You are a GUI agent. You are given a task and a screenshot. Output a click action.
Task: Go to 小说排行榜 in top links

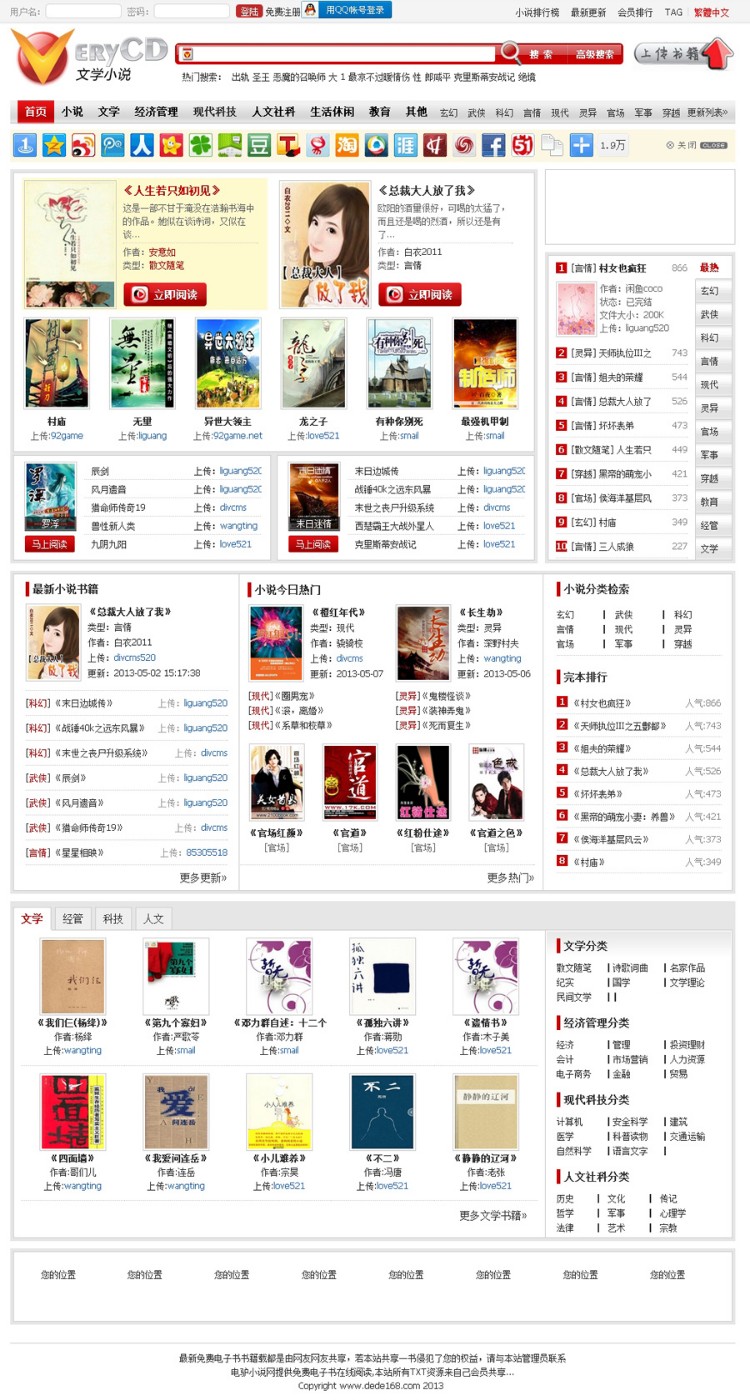(x=537, y=12)
